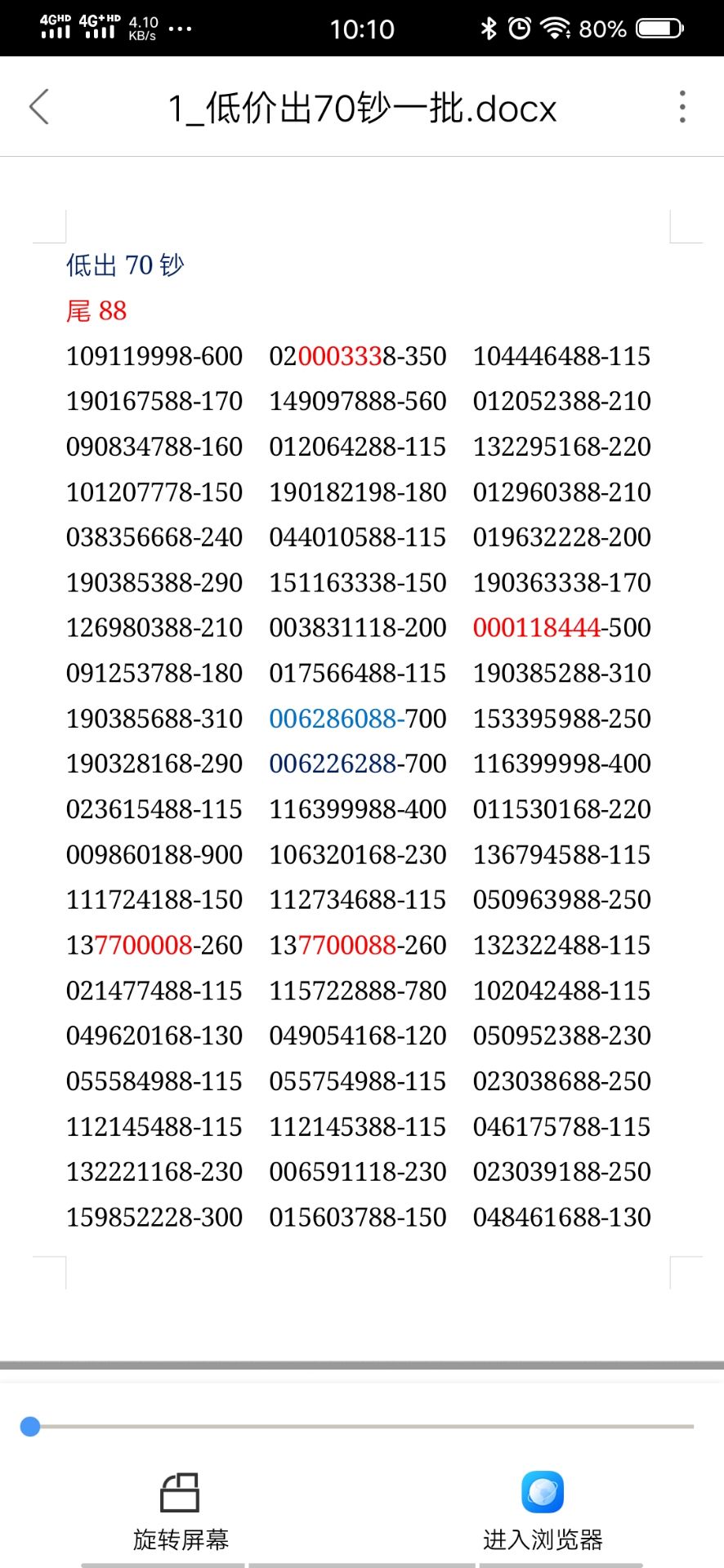Image resolution: width=724 pixels, height=1568 pixels.
Task: Open the three-dot overflow menu
Action: pyautogui.click(x=682, y=107)
